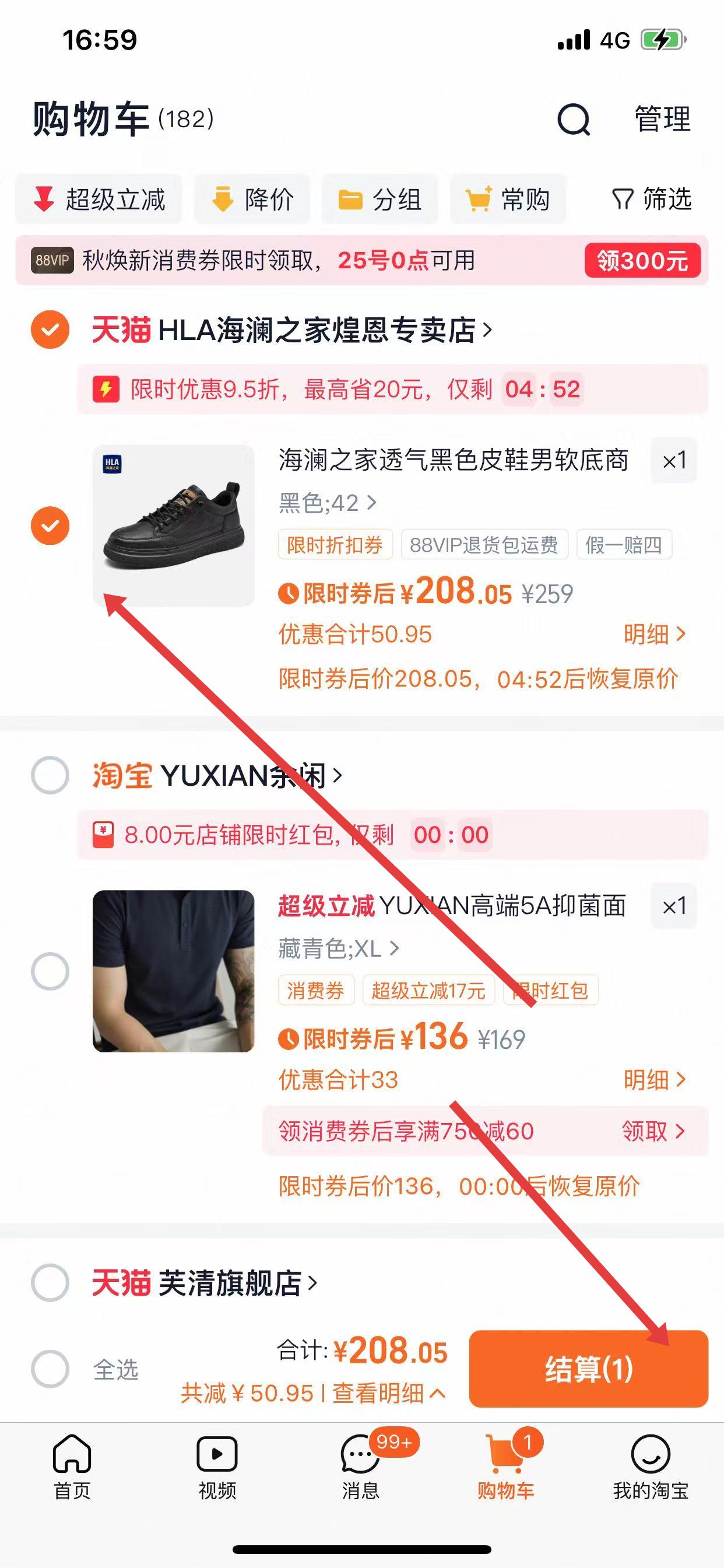Select the 超级立减 filter chip
The height and width of the screenshot is (1568, 724).
click(x=99, y=199)
